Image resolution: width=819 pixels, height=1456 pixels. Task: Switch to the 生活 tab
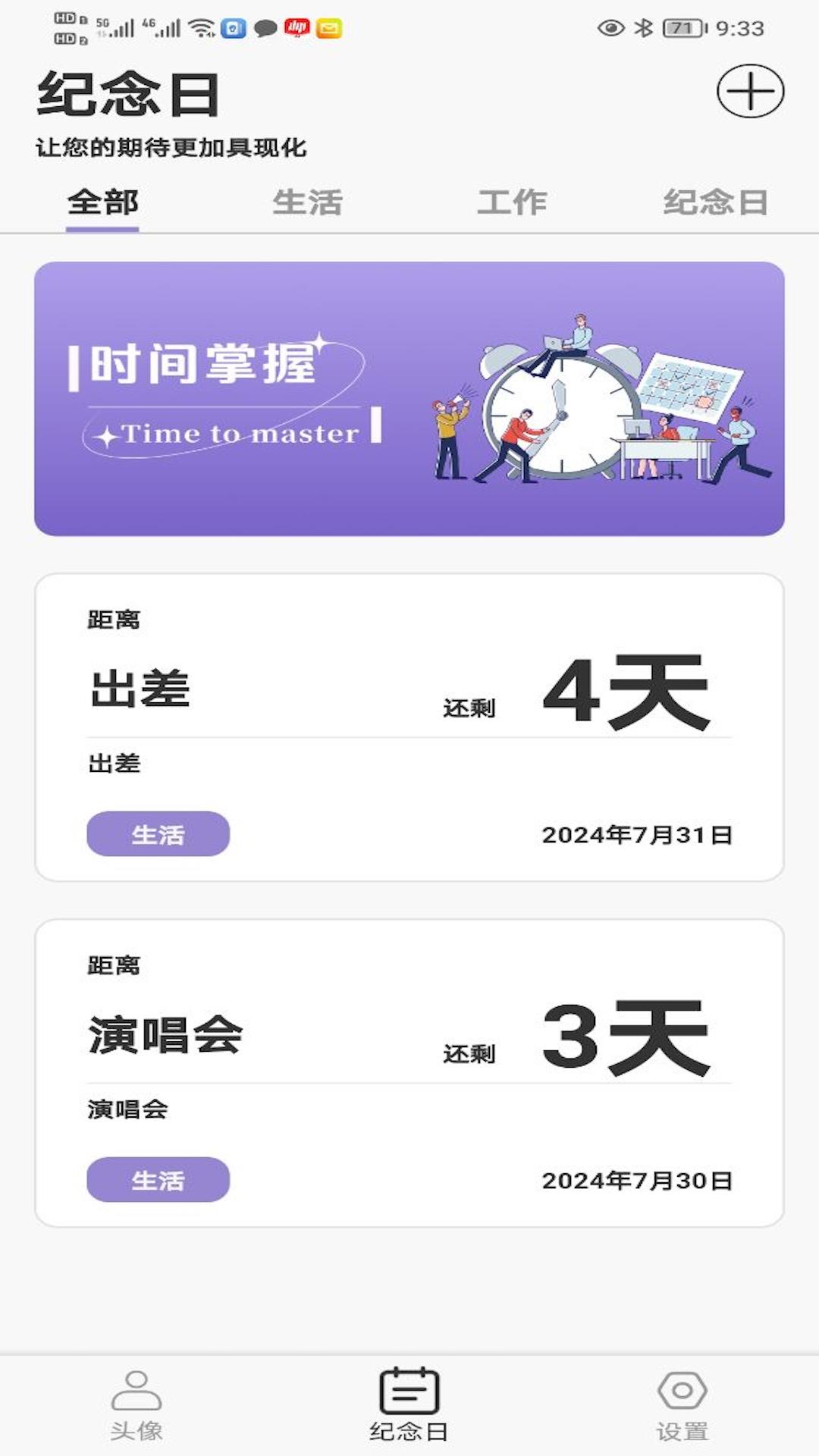click(x=307, y=202)
